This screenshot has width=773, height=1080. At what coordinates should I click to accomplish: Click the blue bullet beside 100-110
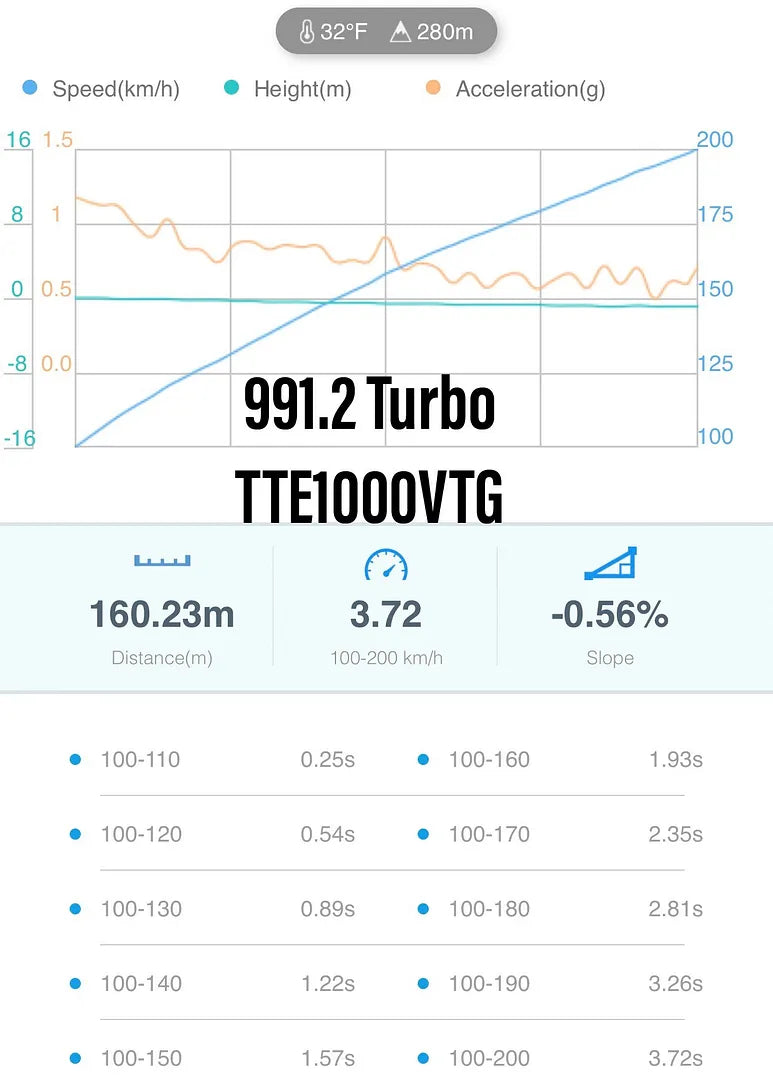click(75, 759)
